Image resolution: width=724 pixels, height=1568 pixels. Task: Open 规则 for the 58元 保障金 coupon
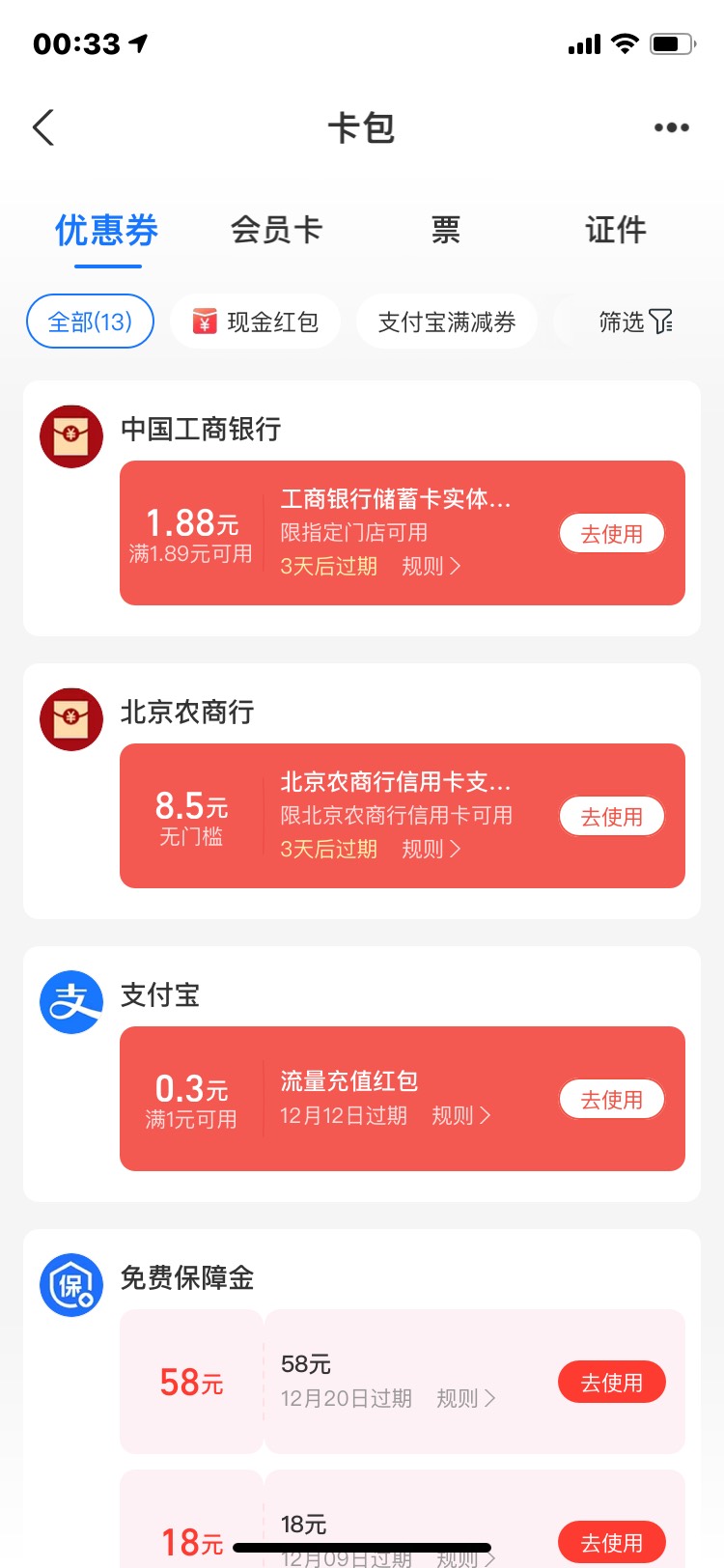tap(466, 1398)
